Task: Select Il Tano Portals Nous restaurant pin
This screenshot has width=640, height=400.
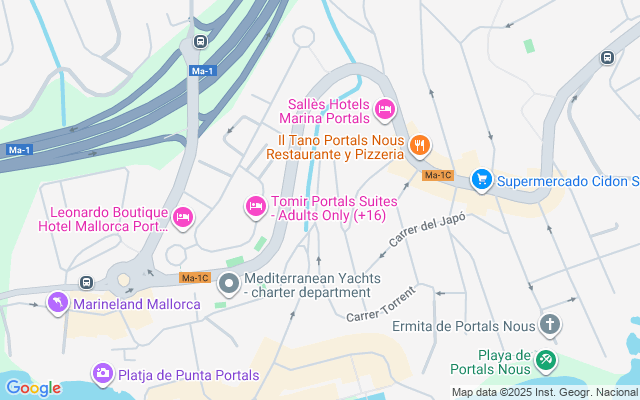Action: [419, 146]
